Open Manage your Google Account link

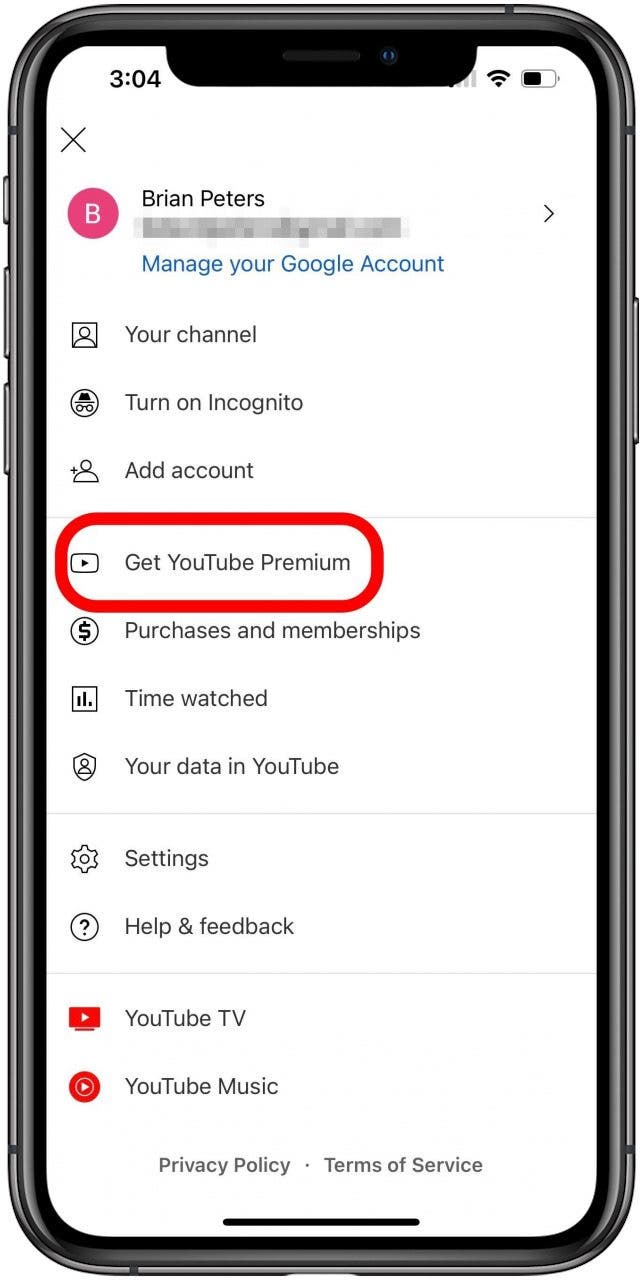coord(292,264)
